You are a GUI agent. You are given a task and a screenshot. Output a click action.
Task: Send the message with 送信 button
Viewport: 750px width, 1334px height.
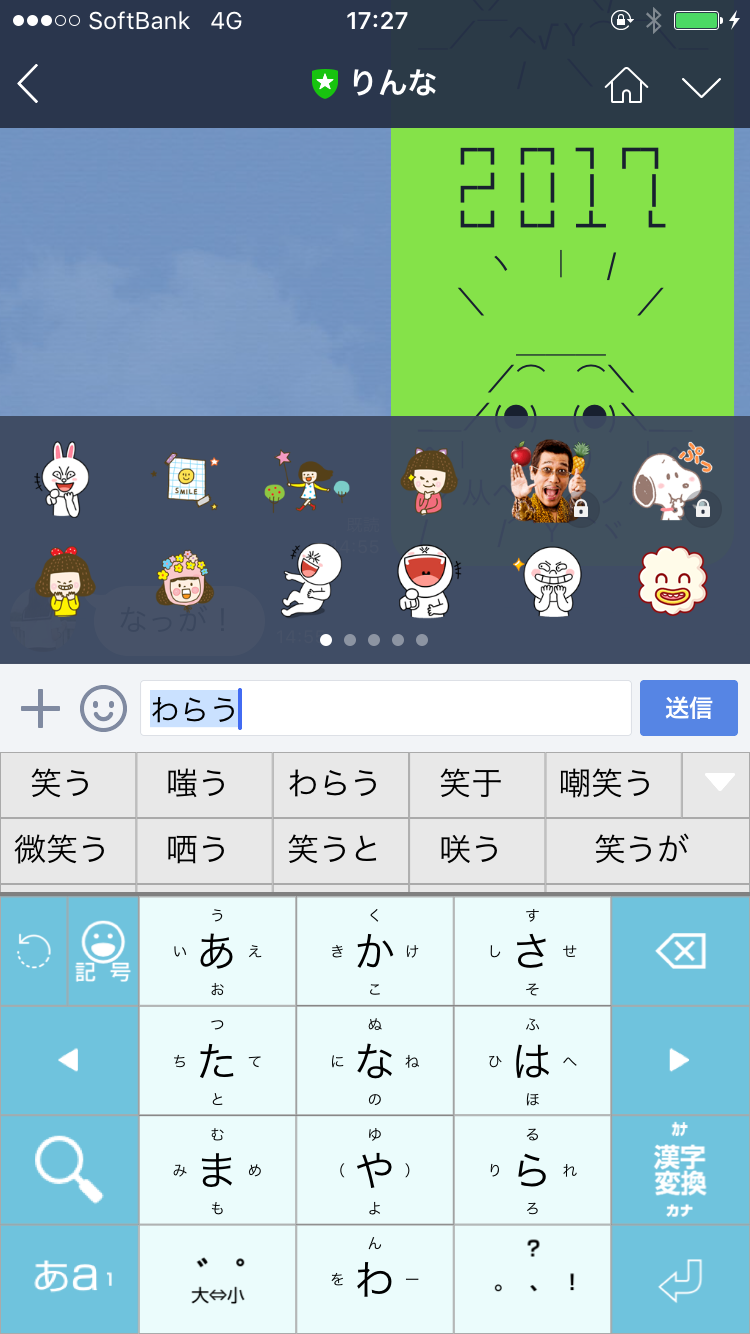[688, 708]
